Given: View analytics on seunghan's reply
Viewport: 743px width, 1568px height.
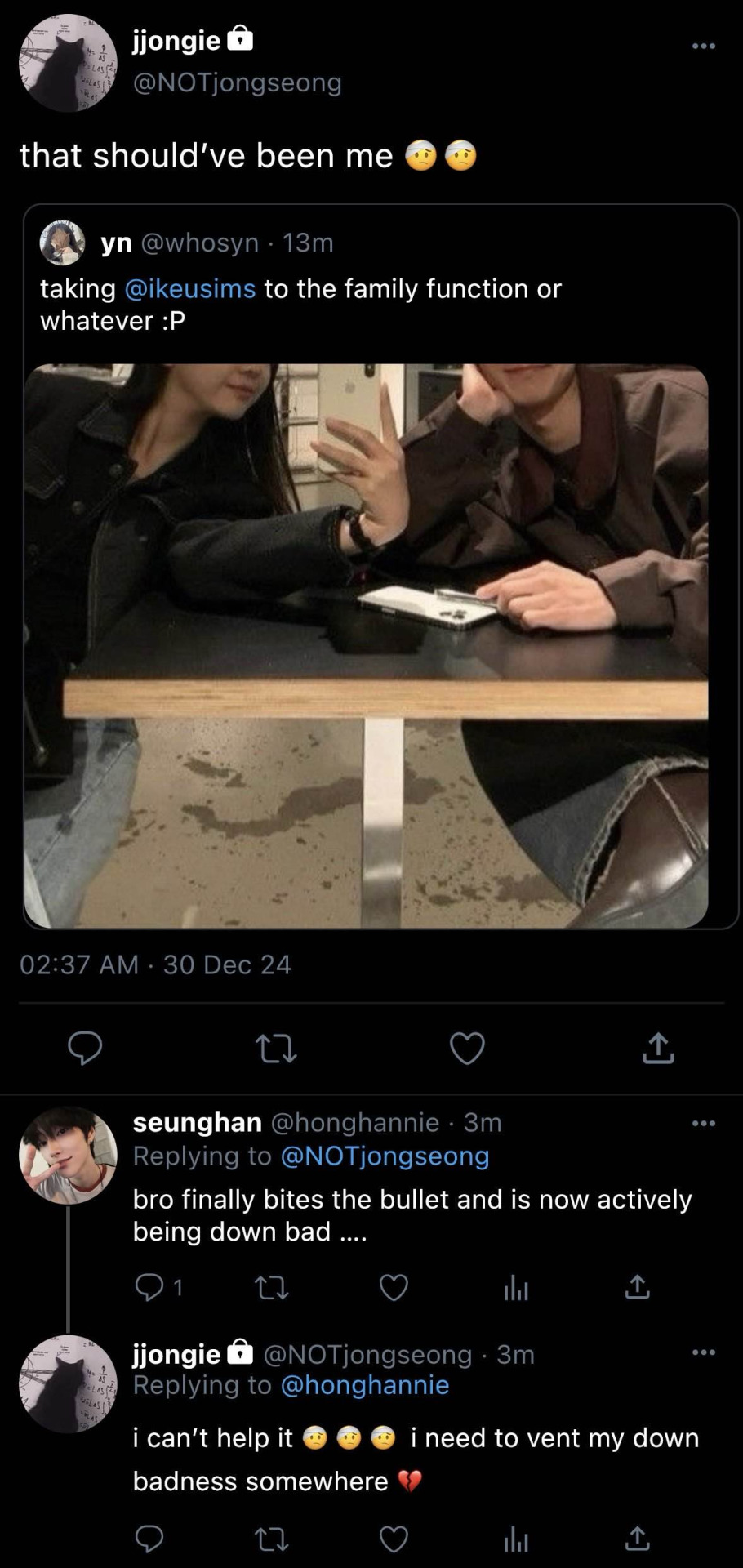Looking at the screenshot, I should pyautogui.click(x=516, y=1288).
